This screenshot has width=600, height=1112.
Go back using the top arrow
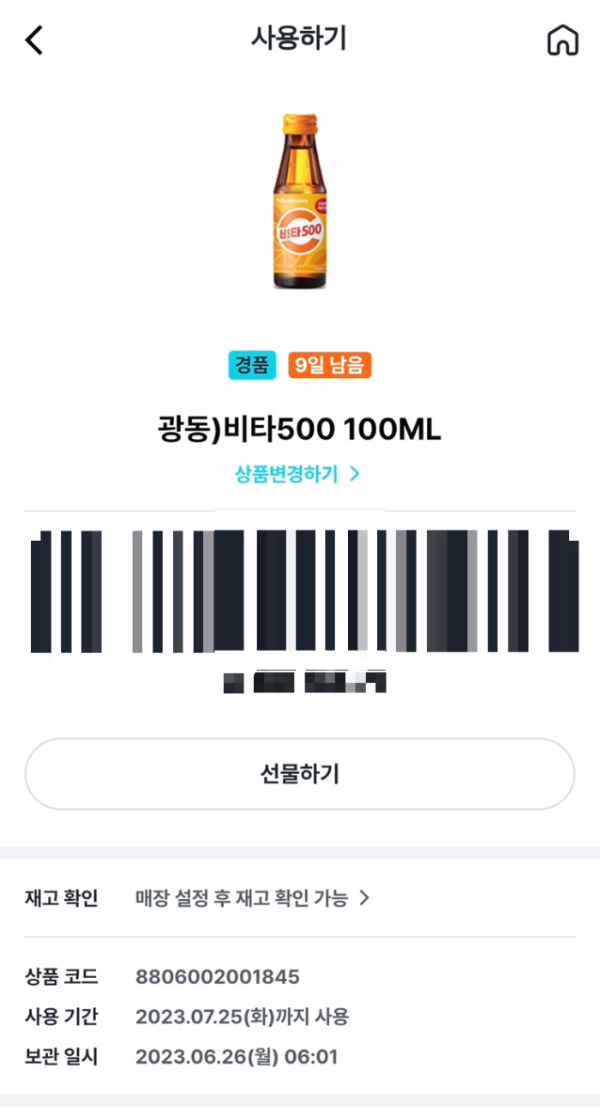pos(35,40)
